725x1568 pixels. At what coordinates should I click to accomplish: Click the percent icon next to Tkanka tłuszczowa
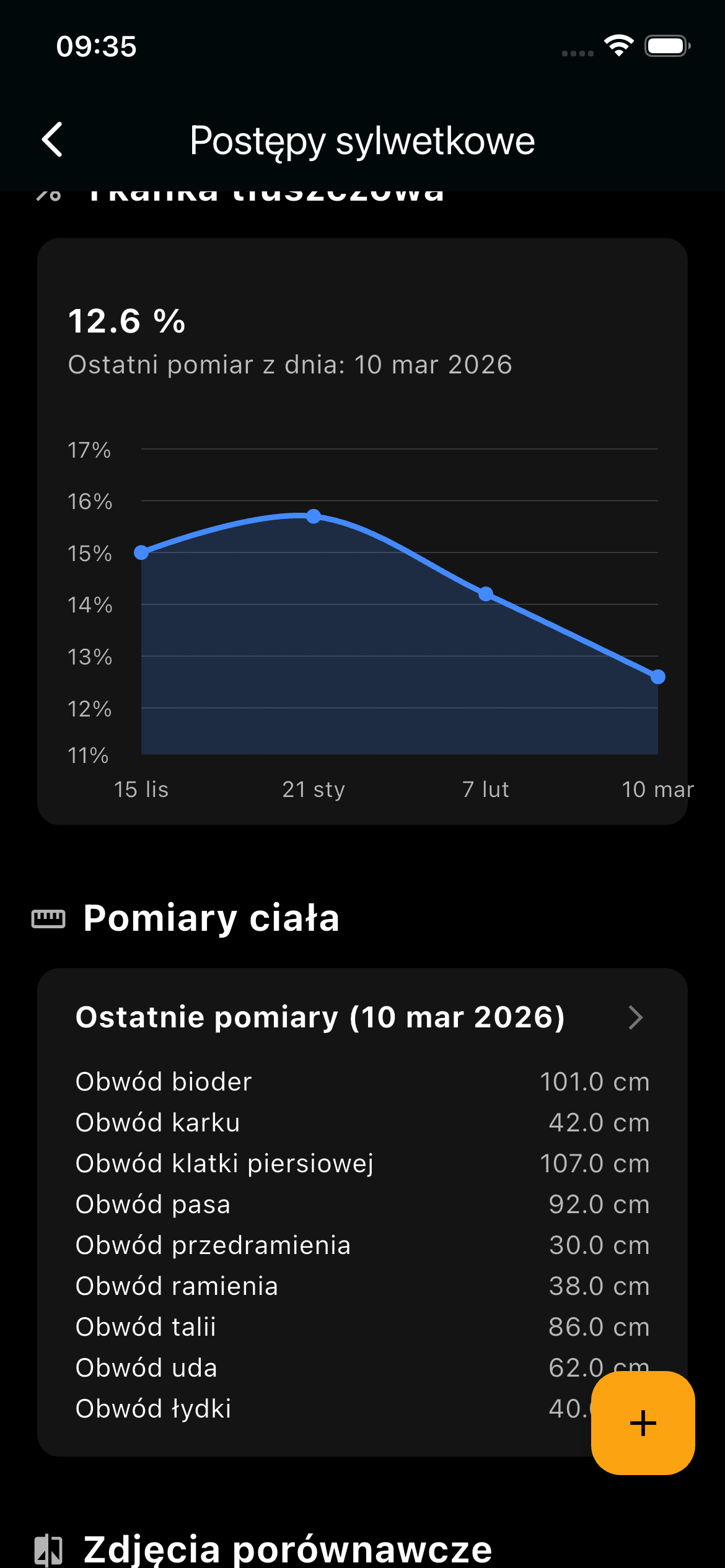48,196
